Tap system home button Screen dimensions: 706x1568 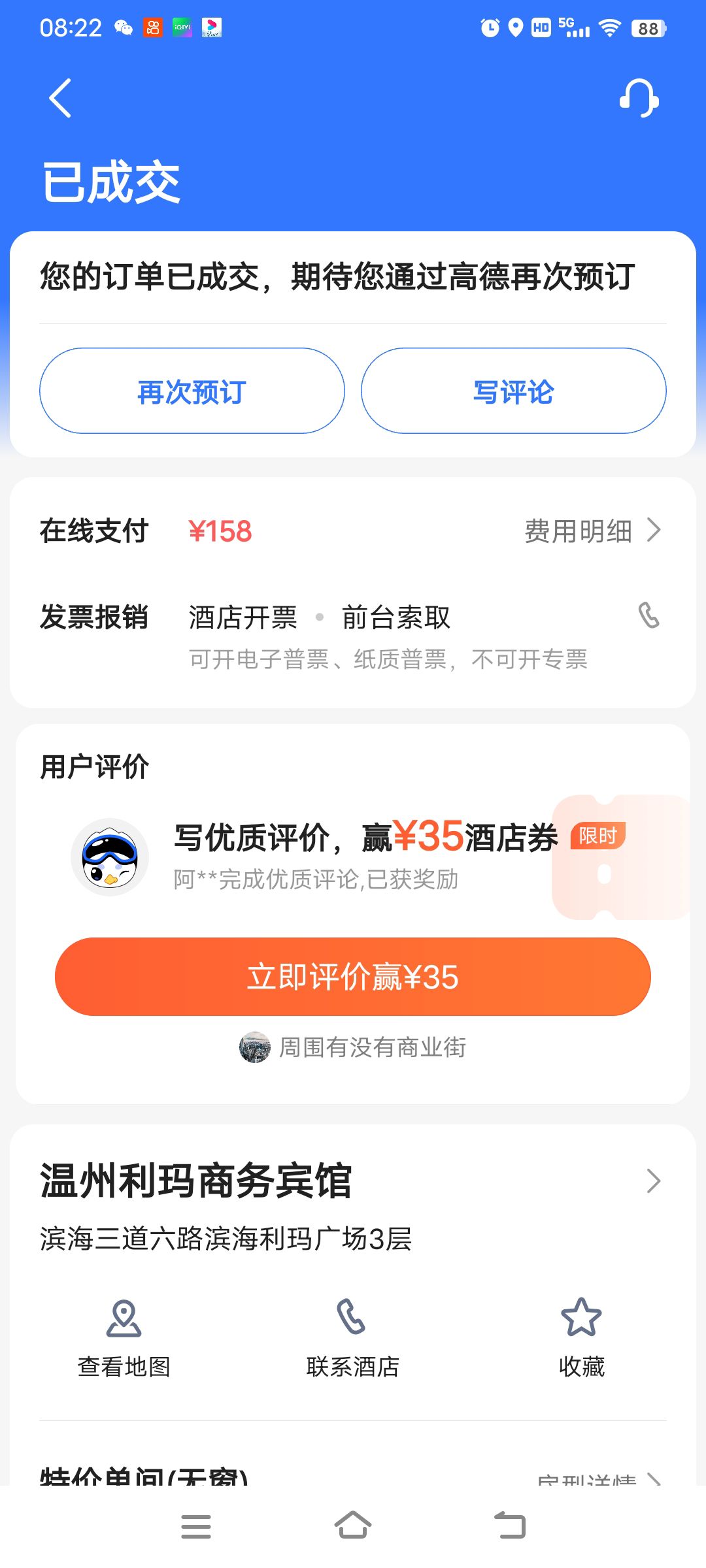pos(353,1527)
